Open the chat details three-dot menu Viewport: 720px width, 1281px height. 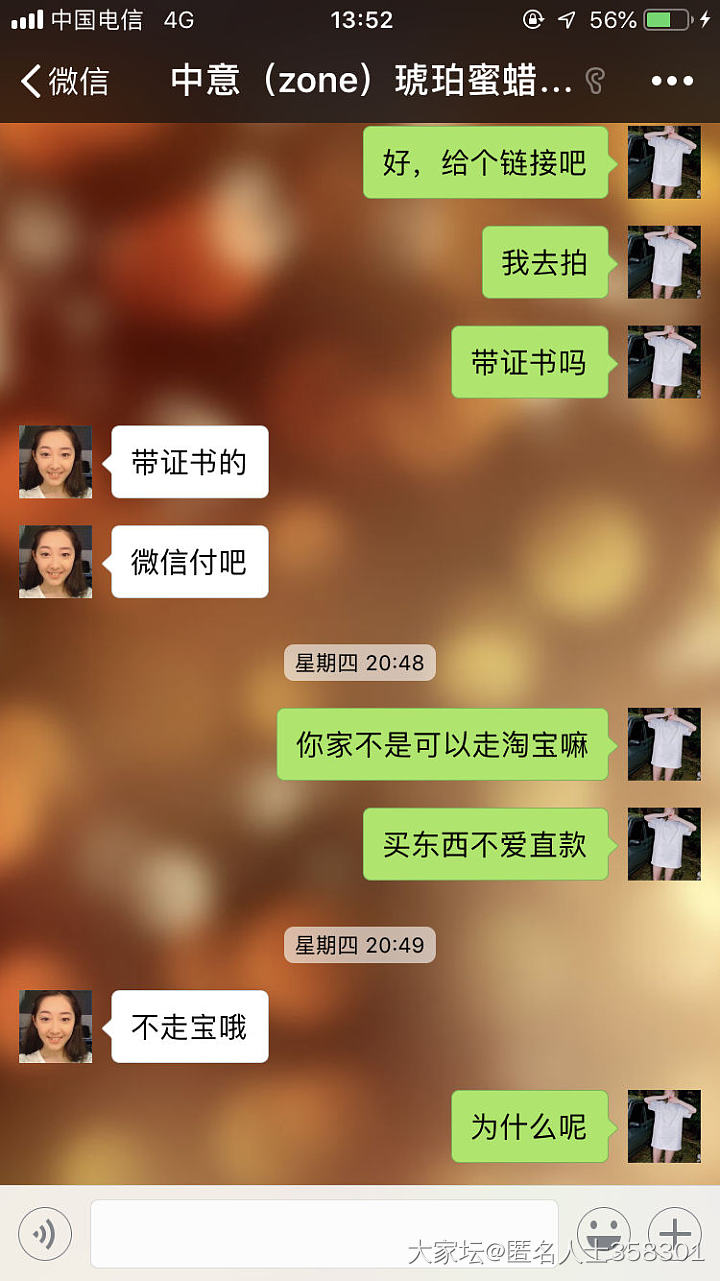pyautogui.click(x=672, y=81)
